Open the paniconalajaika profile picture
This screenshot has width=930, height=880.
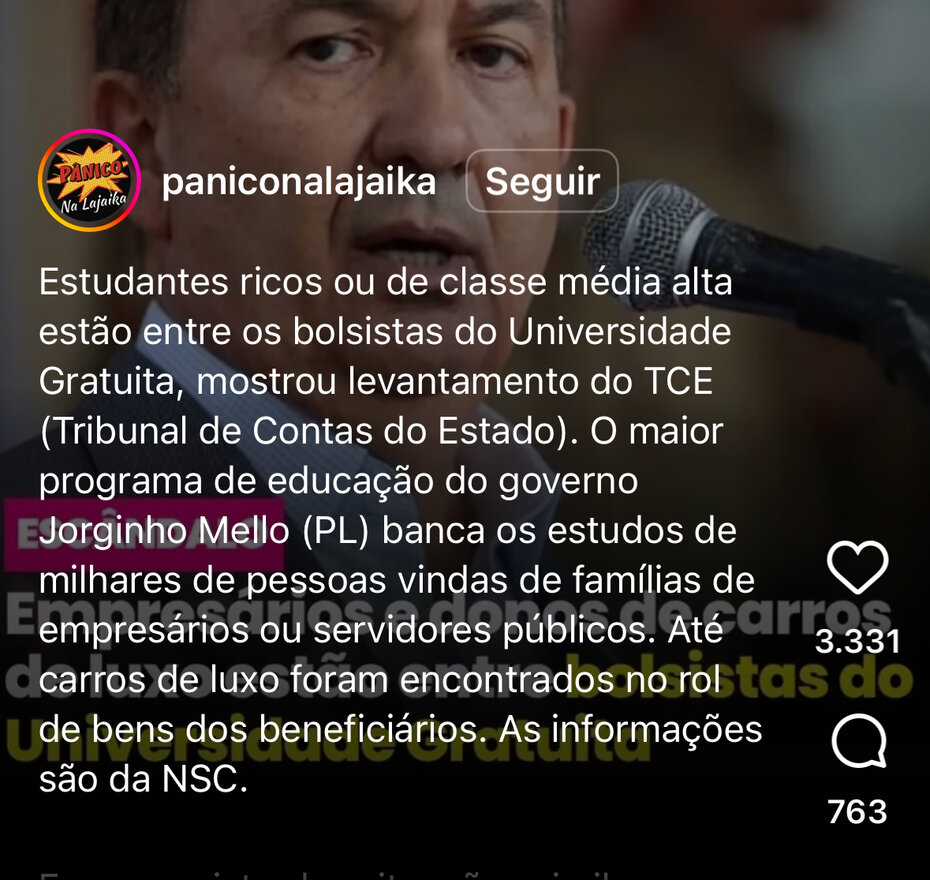coord(88,181)
